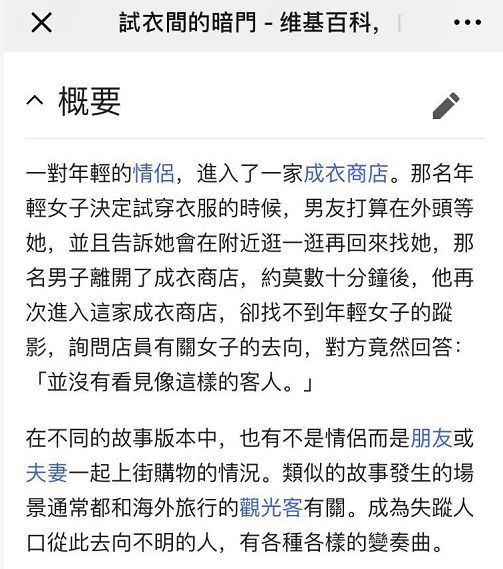Open the three-dot overflow menu
Viewport: 503px width, 569px height.
467,22
